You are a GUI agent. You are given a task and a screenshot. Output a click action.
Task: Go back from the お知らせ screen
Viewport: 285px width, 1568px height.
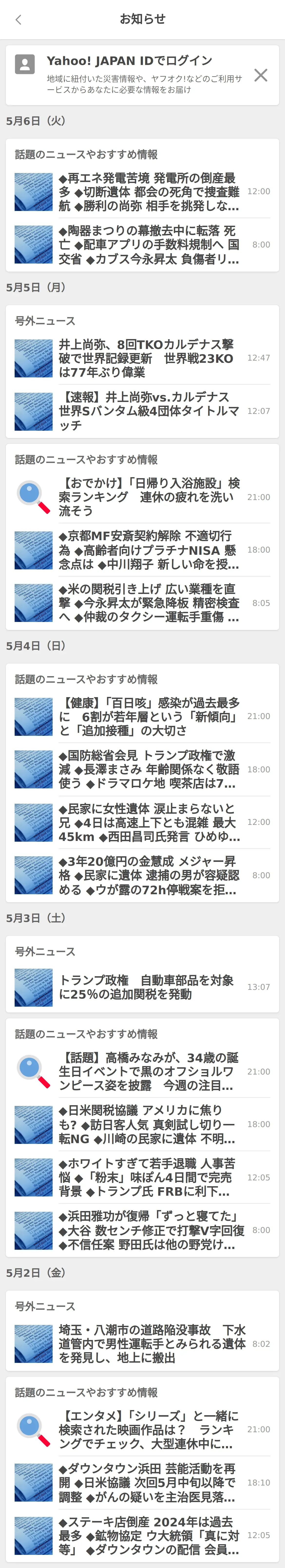point(18,19)
